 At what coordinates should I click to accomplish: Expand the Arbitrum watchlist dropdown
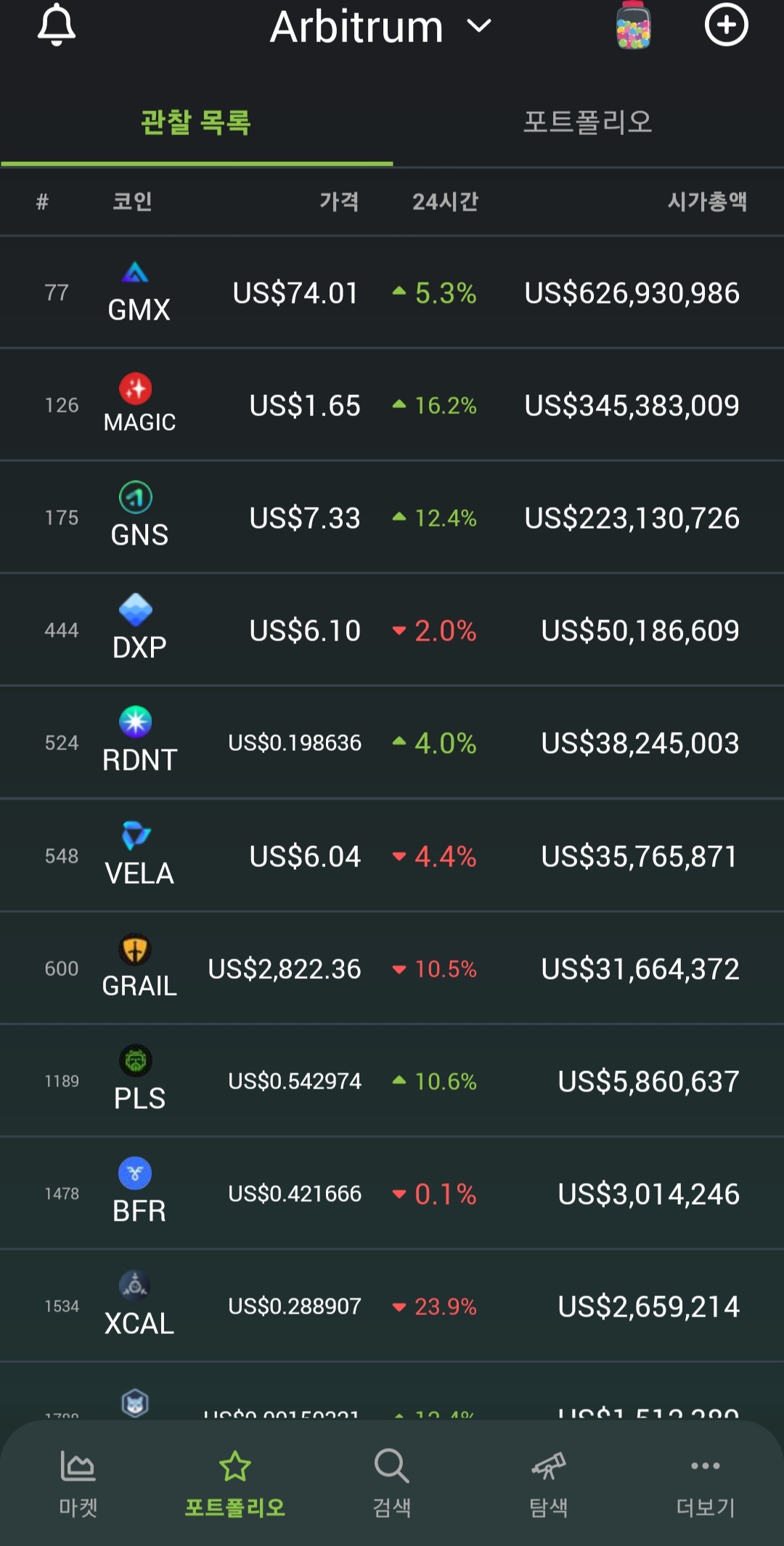coord(381,27)
